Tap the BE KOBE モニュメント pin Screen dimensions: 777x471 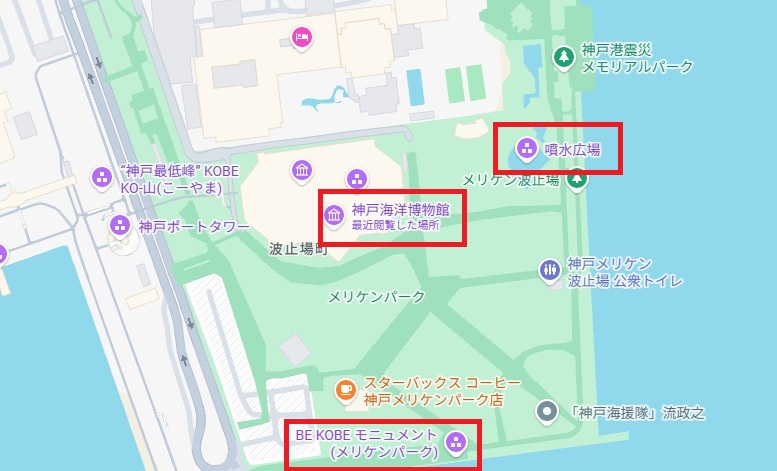point(456,443)
